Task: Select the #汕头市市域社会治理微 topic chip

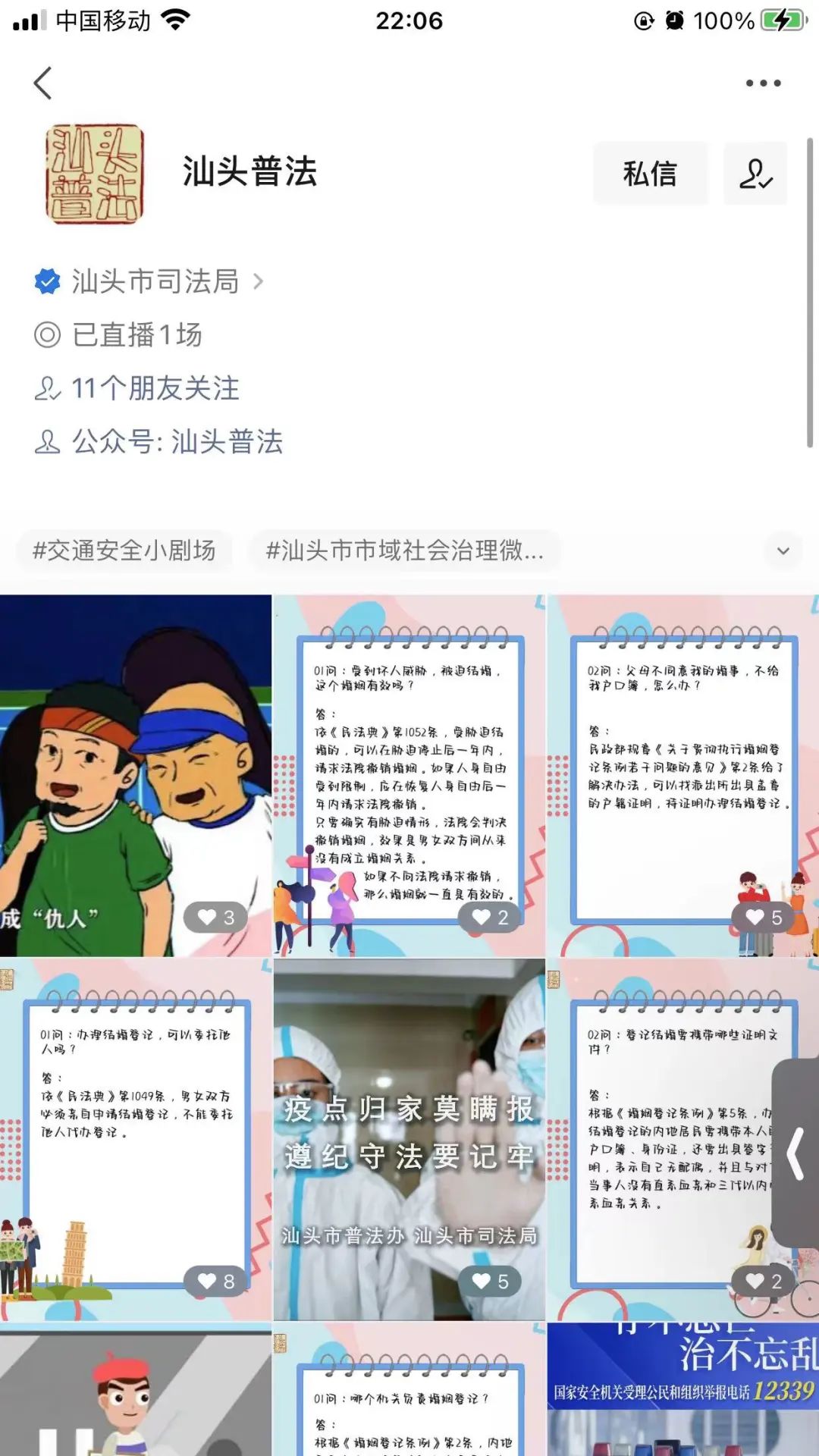Action: pyautogui.click(x=404, y=551)
